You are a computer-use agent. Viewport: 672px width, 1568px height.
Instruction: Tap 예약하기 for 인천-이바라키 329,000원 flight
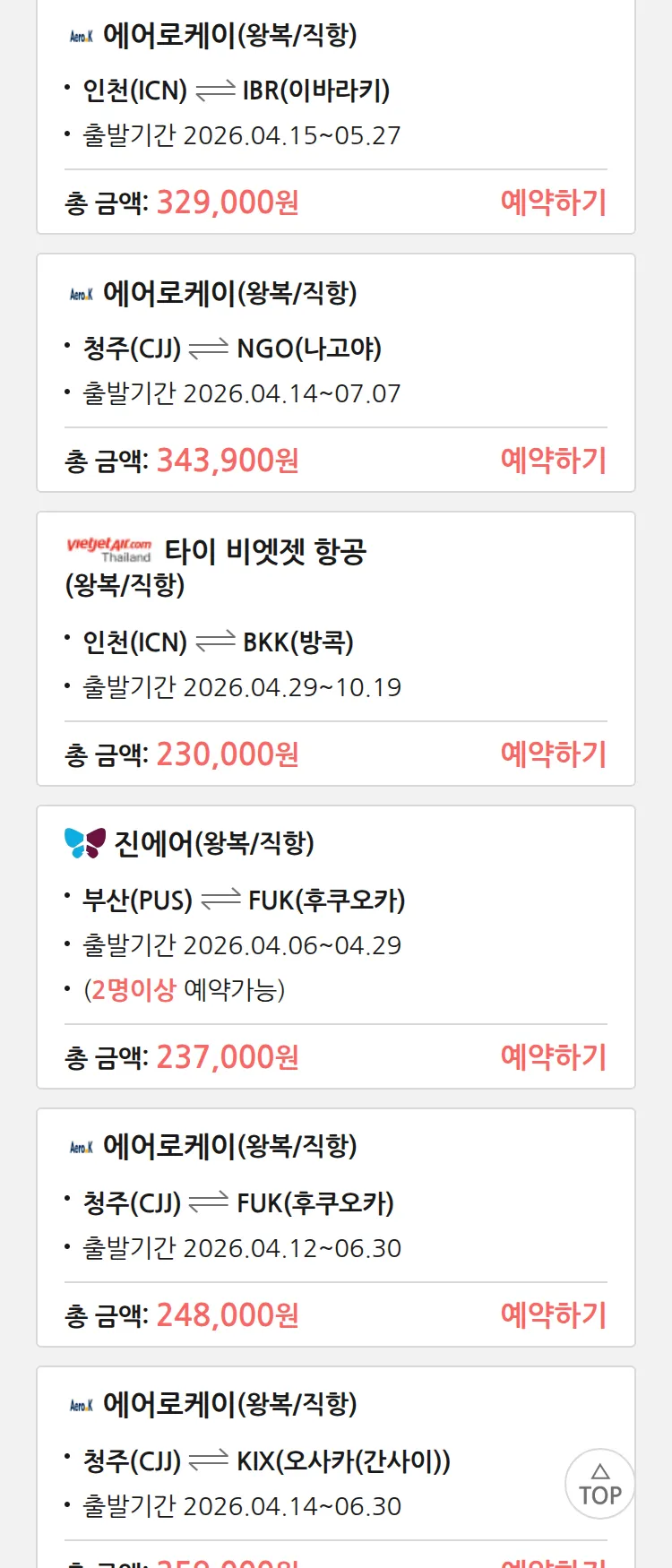click(x=553, y=202)
